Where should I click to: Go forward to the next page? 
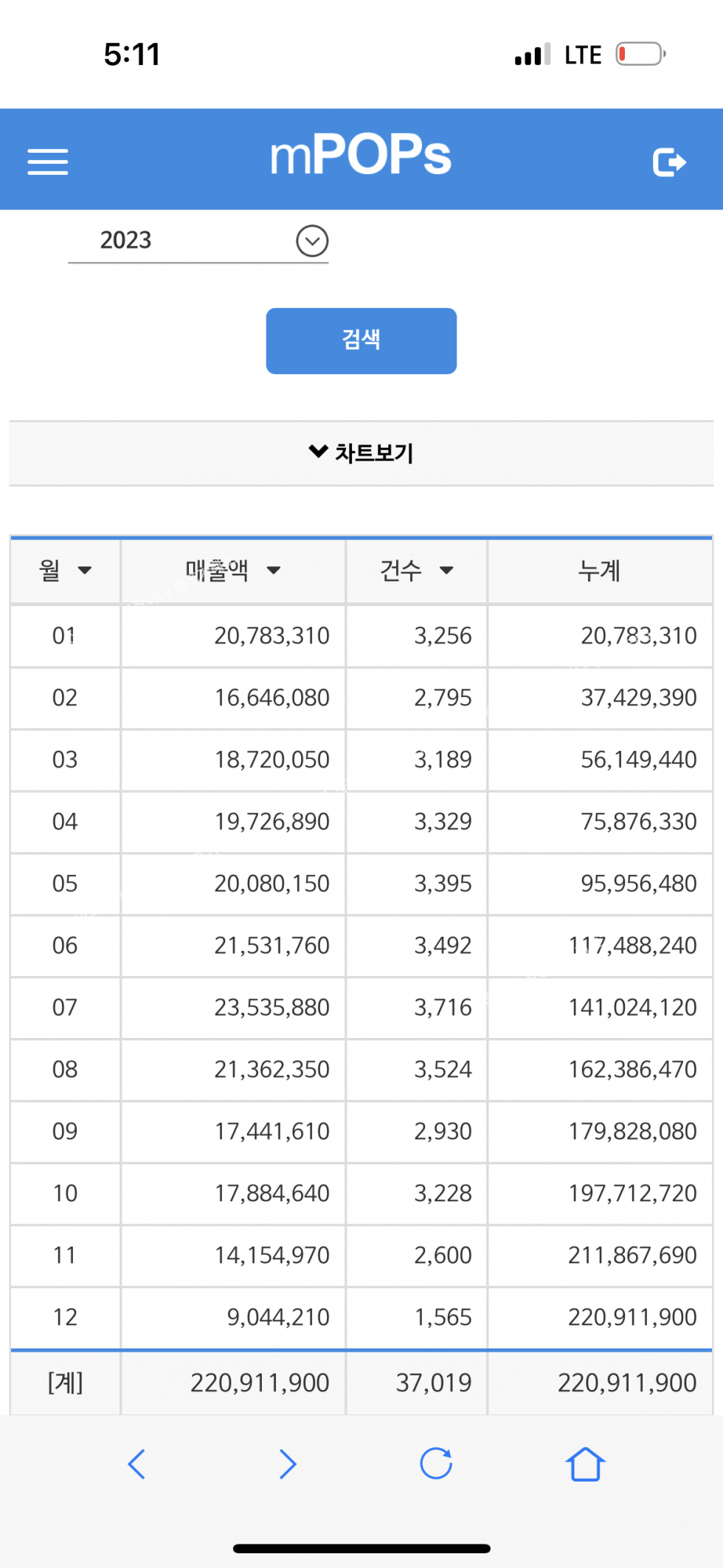pyautogui.click(x=287, y=1463)
